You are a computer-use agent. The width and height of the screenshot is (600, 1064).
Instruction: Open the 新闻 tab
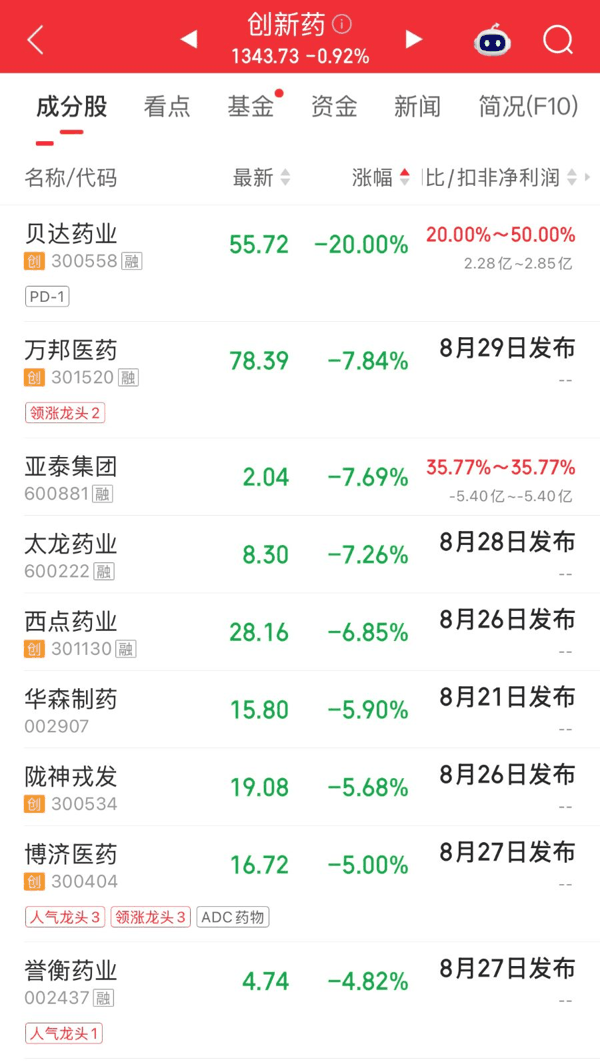[x=417, y=107]
